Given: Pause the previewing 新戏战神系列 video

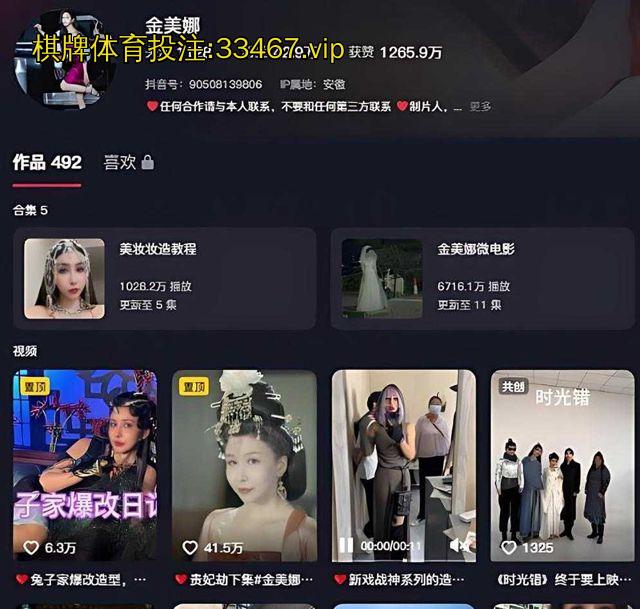Looking at the screenshot, I should (345, 546).
